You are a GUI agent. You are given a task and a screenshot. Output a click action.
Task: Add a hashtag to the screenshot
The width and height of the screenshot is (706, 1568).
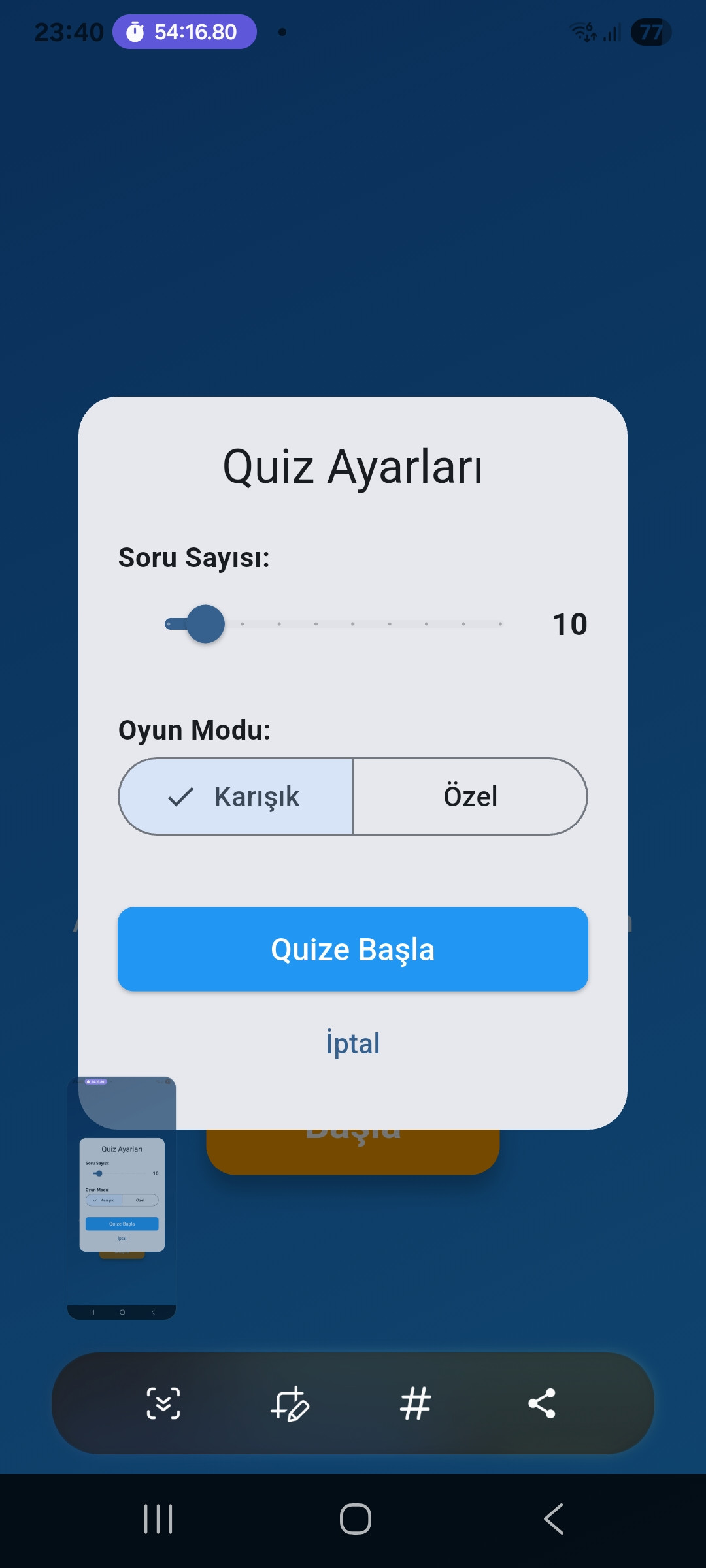[416, 1403]
